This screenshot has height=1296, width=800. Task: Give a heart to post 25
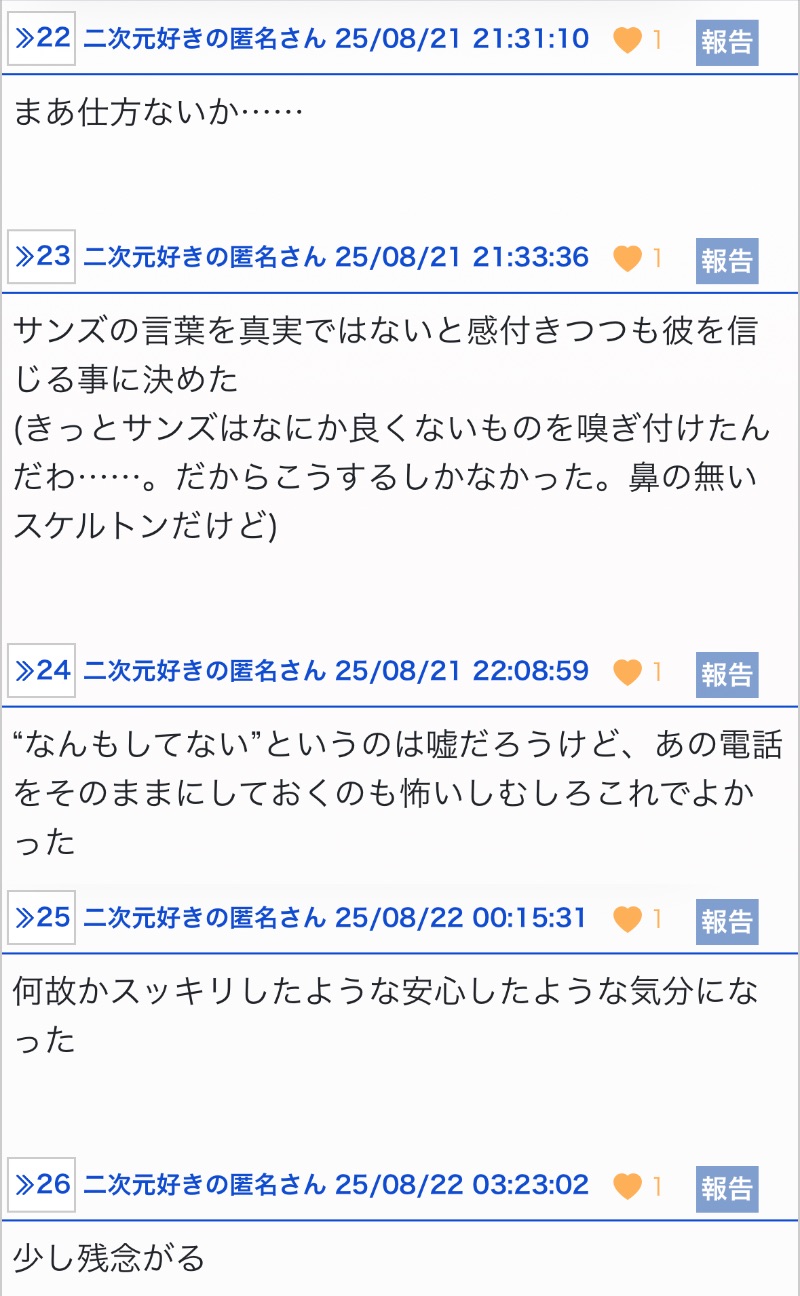tap(627, 919)
